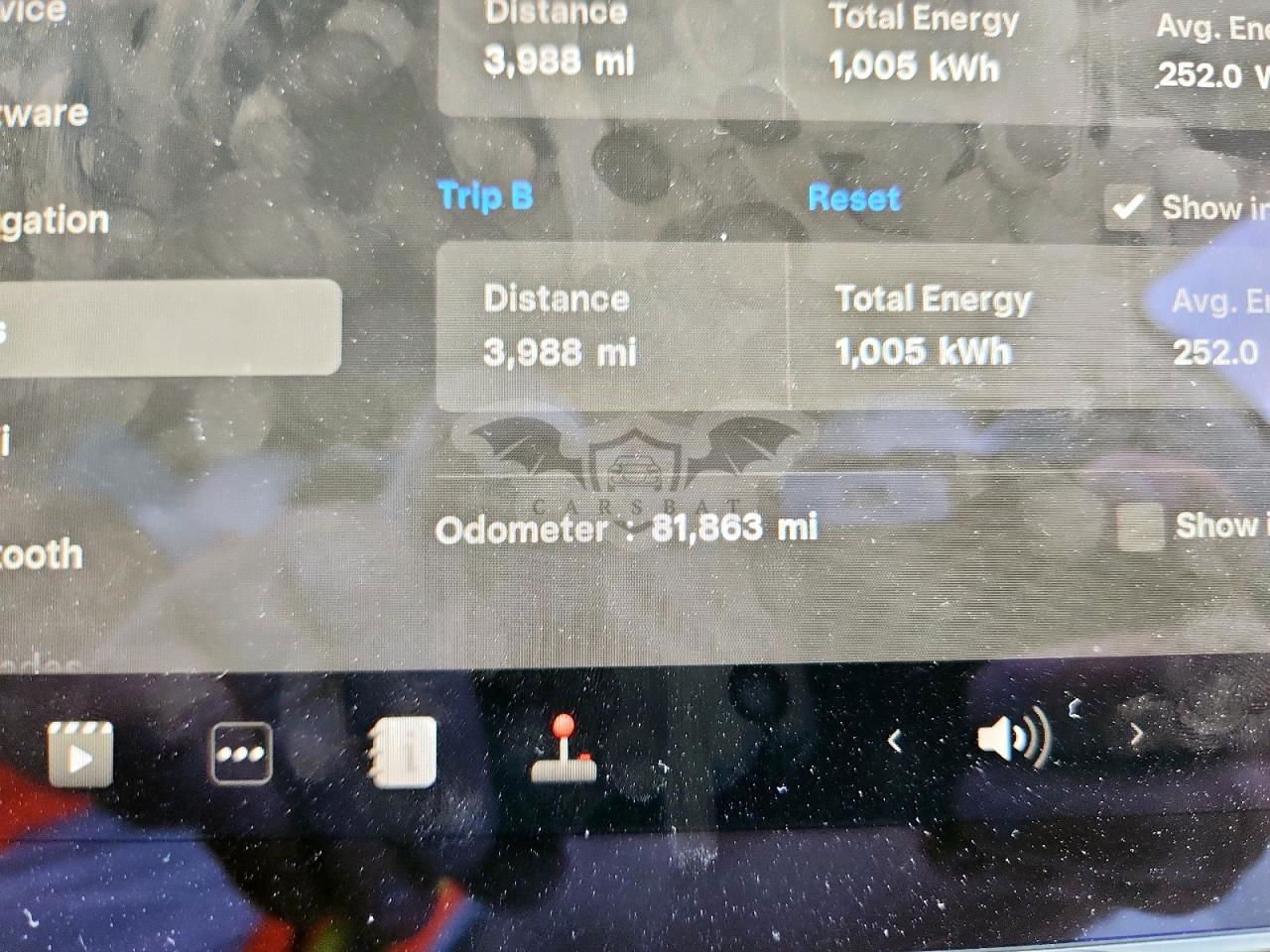The image size is (1270, 952).
Task: Reset the Trip B counter
Action: [x=853, y=198]
